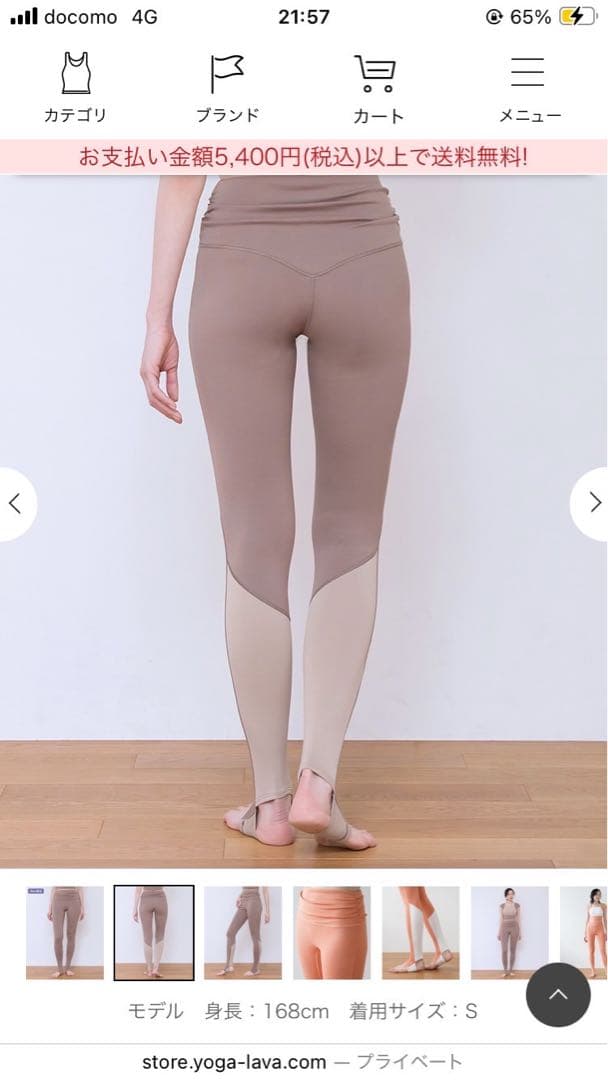
Task: Select the first thumbnail with front view leggings
Action: (x=64, y=932)
